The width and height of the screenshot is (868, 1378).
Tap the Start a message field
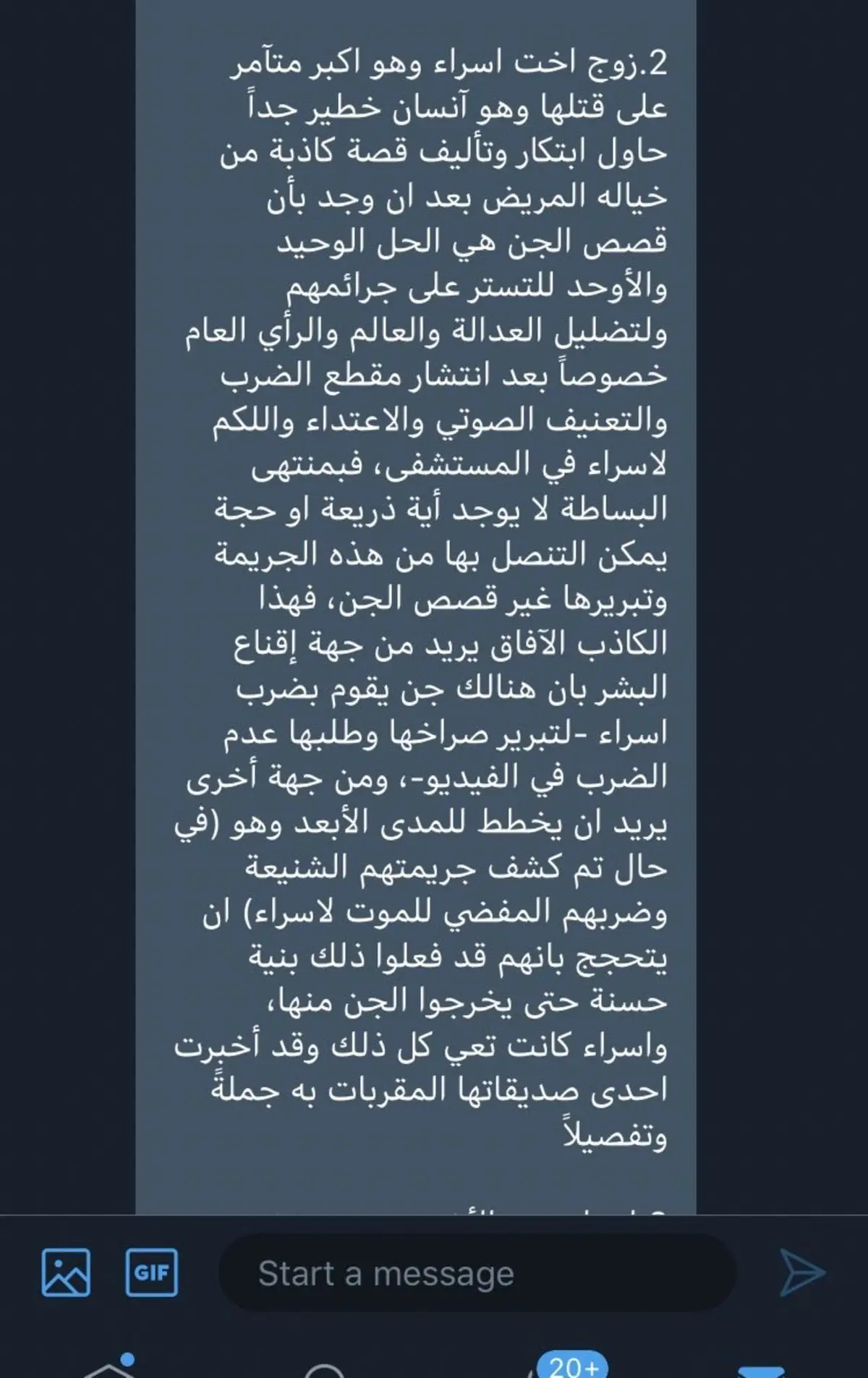(x=477, y=1273)
